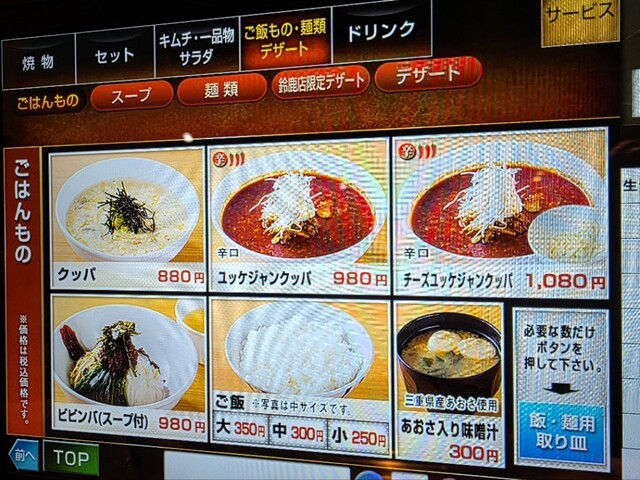Select the スープ subcategory

131,97
